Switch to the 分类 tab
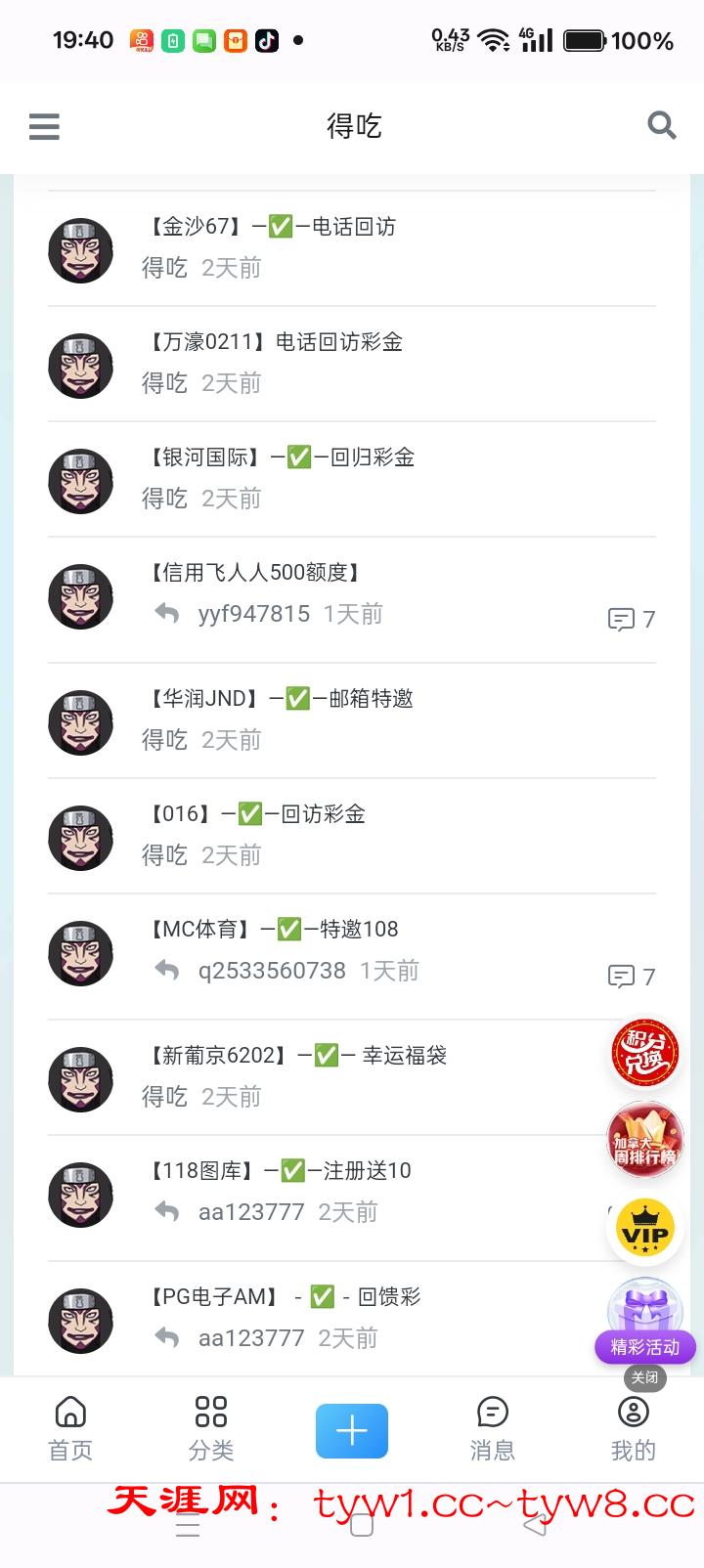Viewport: 704px width, 1568px height. pyautogui.click(x=211, y=1427)
